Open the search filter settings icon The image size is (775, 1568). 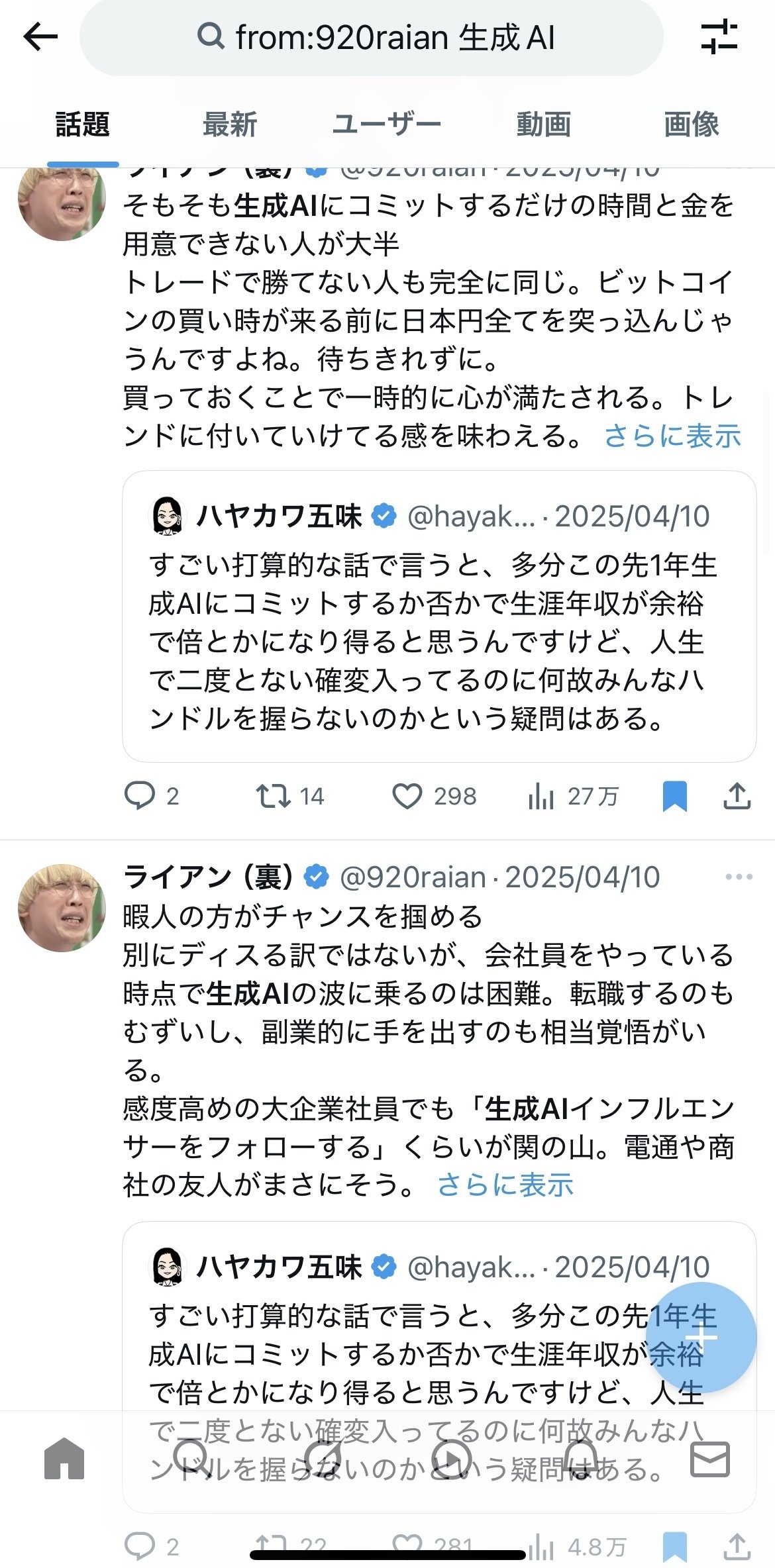click(x=719, y=36)
